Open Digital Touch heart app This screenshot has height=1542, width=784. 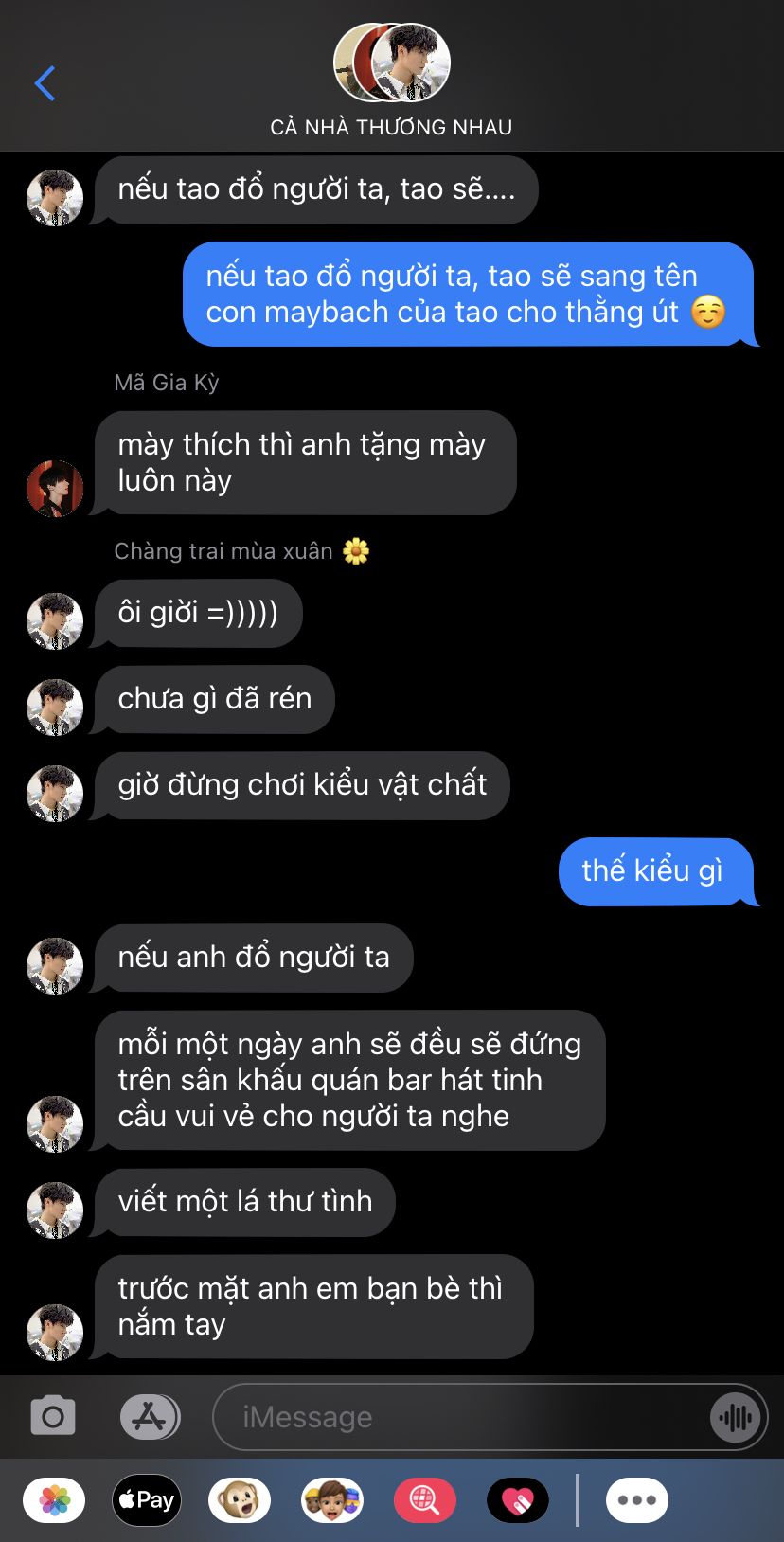[518, 1500]
